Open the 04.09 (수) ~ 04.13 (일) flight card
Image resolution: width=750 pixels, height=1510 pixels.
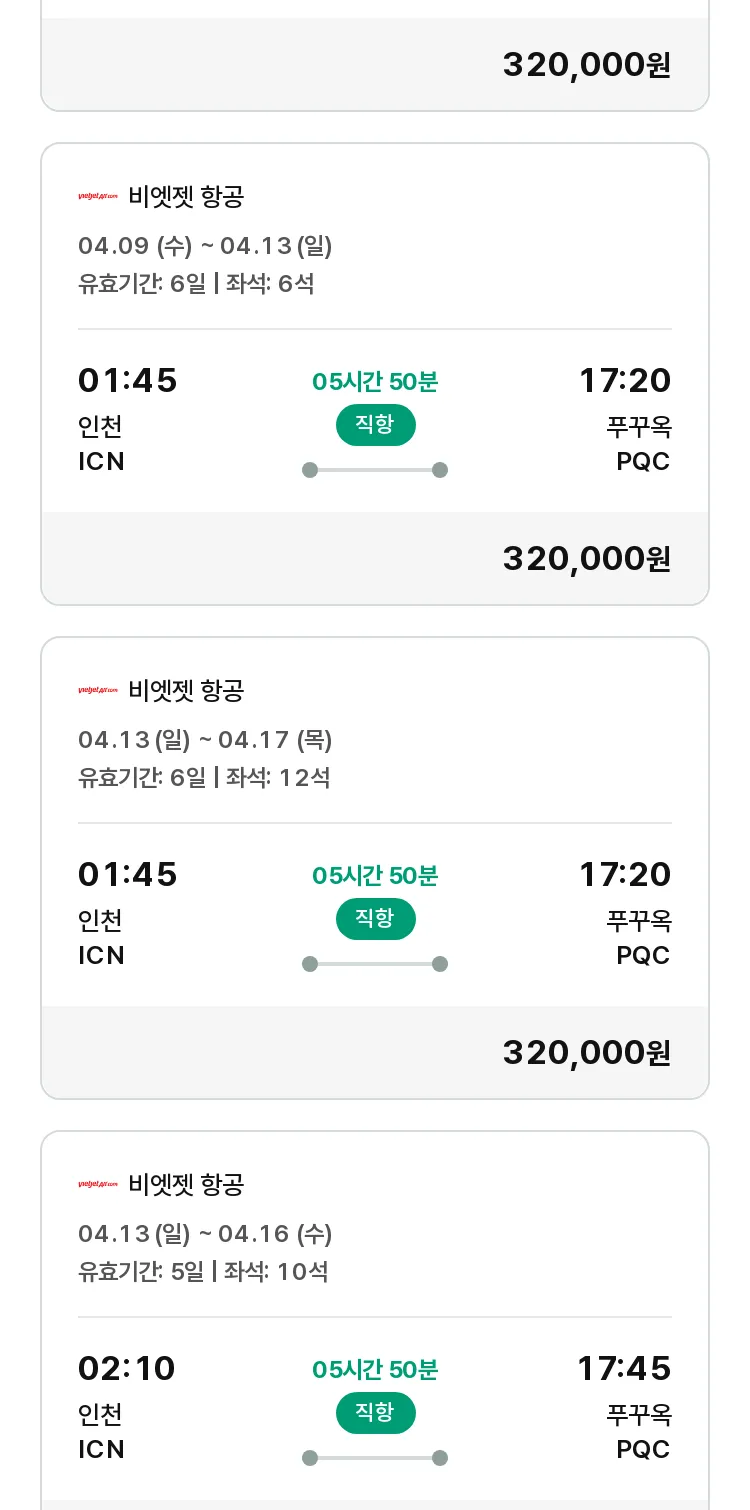coord(375,374)
